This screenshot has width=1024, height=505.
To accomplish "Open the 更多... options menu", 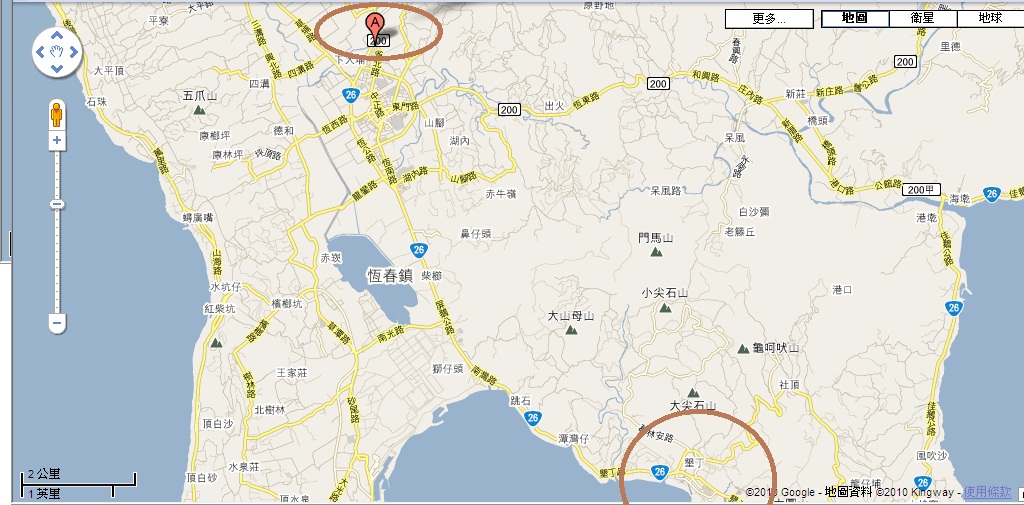I will coord(768,18).
